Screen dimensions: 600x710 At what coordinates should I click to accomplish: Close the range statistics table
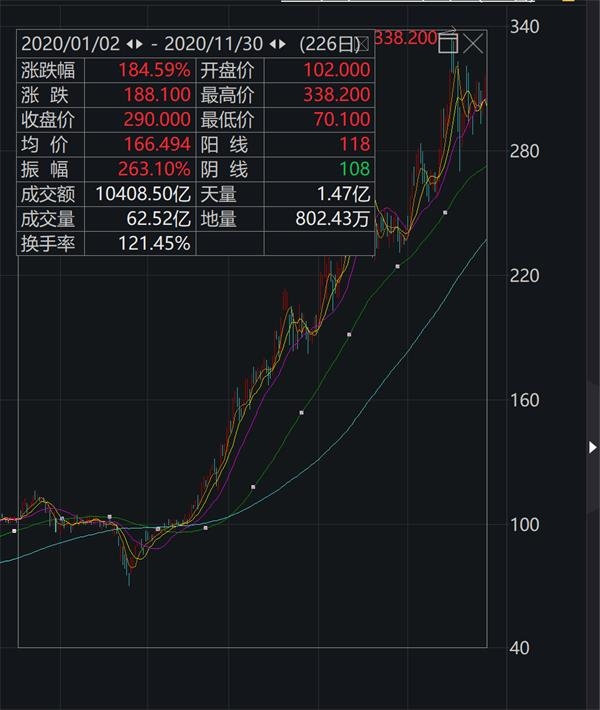click(x=363, y=44)
